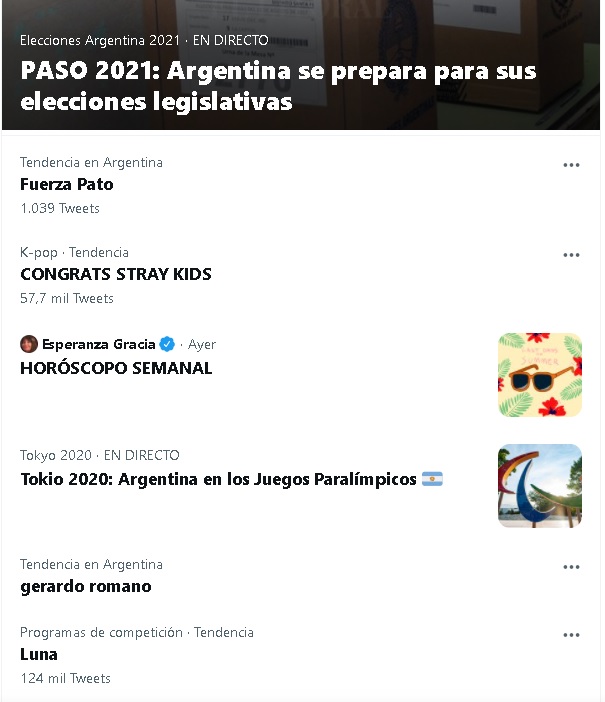Read Esperanza Gracia's HORÓSCOPO SEMANAL

(116, 368)
